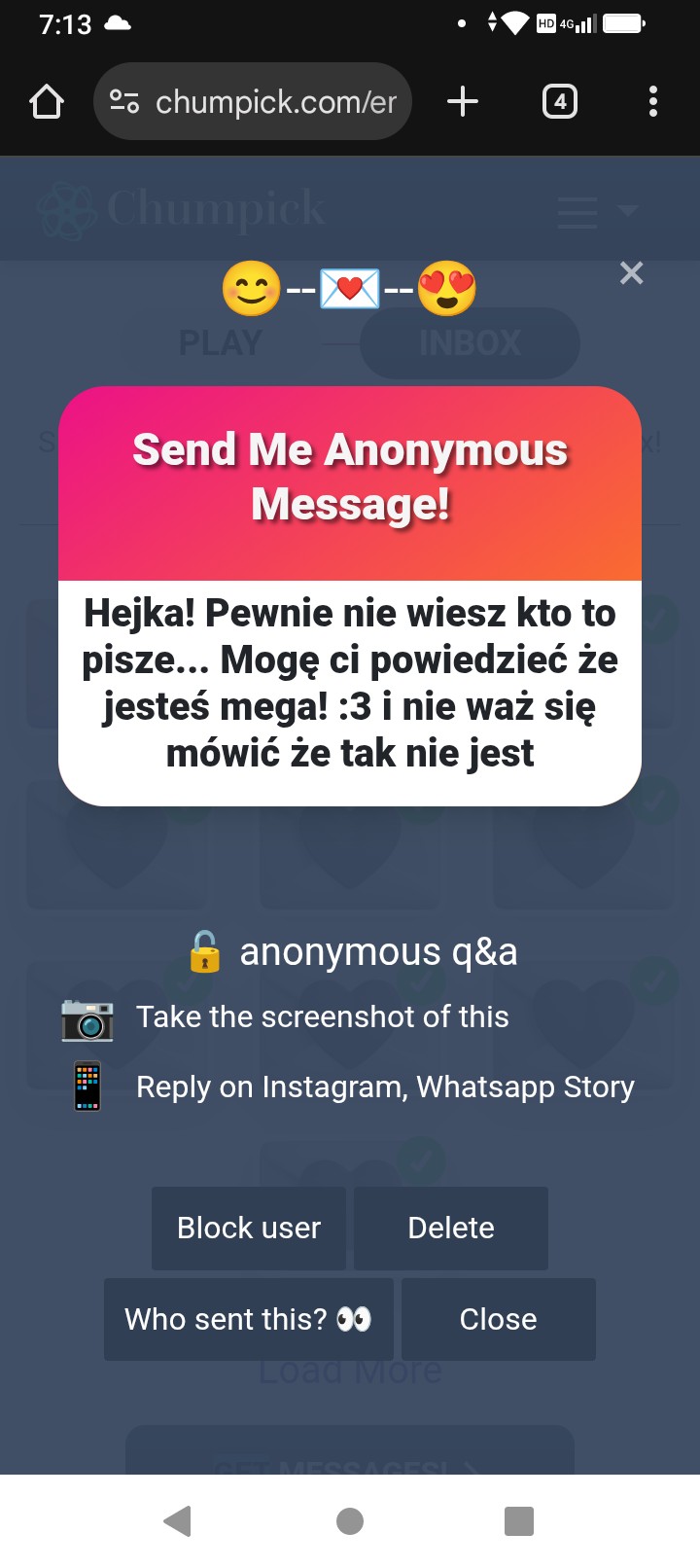Open the browser home page
The width and height of the screenshot is (700, 1568).
tap(47, 101)
